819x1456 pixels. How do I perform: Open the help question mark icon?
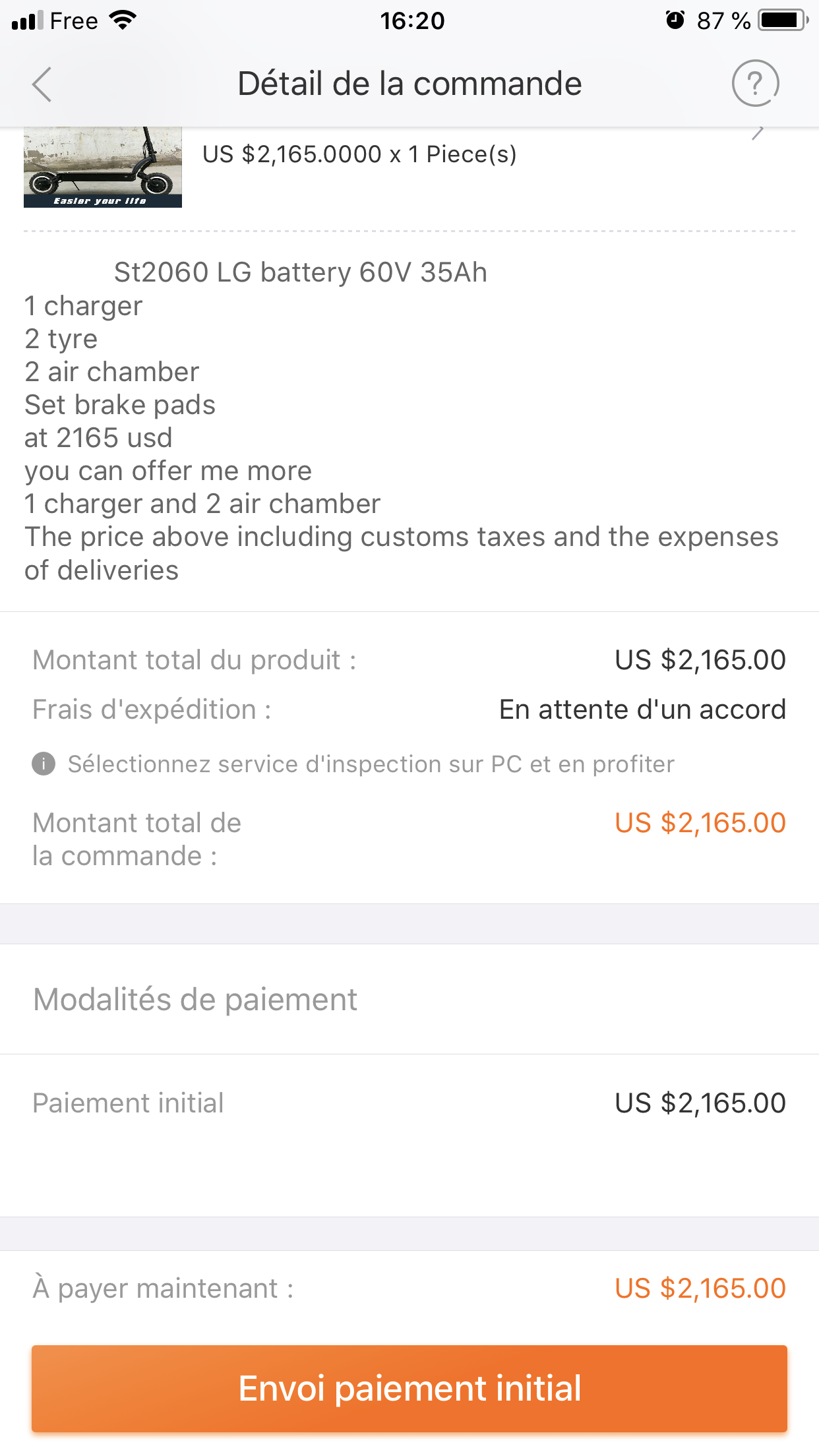(x=756, y=83)
